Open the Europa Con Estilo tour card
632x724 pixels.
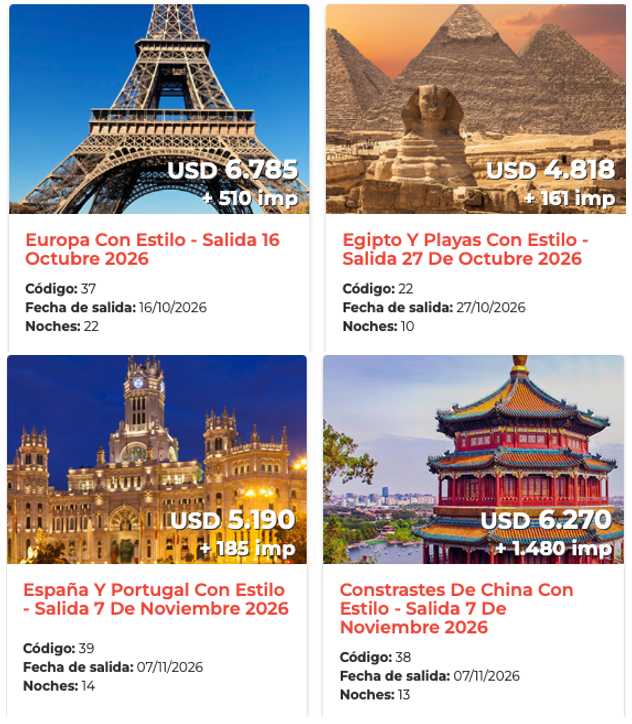click(152, 249)
